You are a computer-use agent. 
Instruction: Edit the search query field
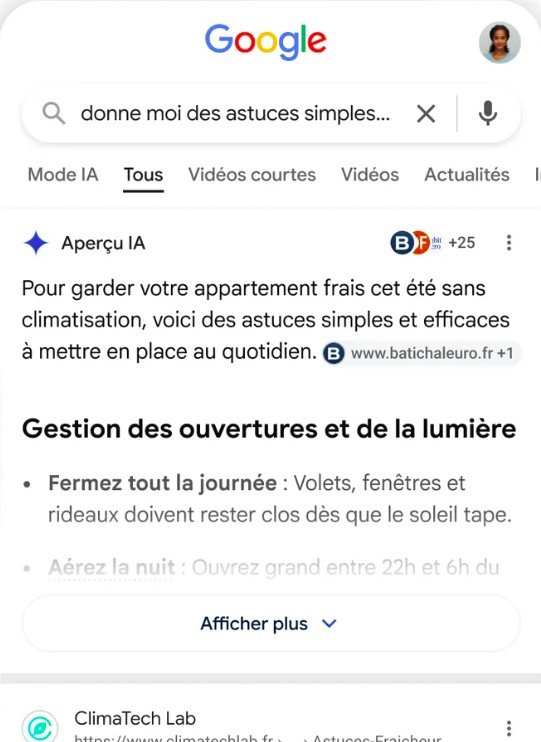tap(235, 114)
